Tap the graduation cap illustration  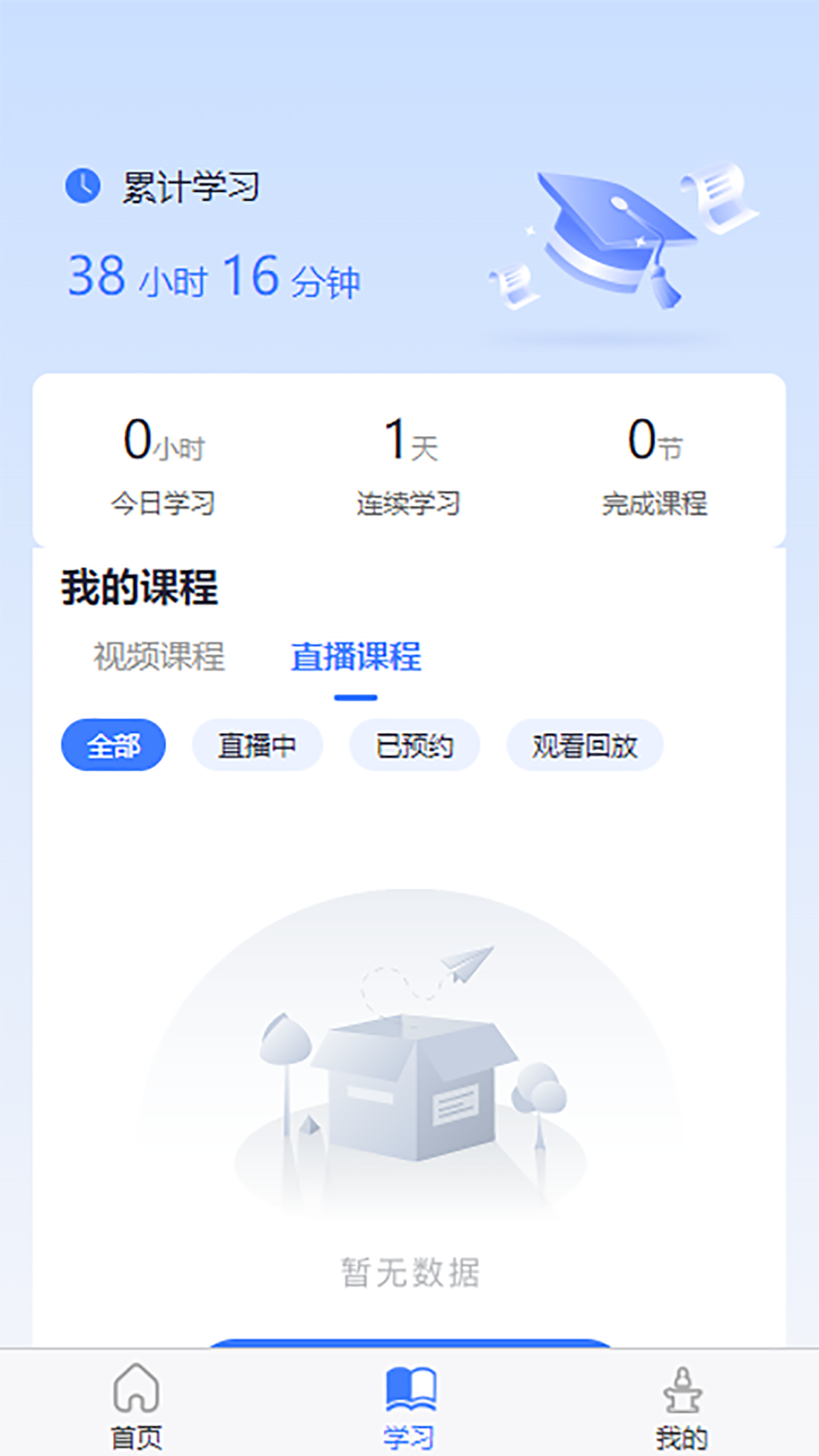[x=614, y=227]
